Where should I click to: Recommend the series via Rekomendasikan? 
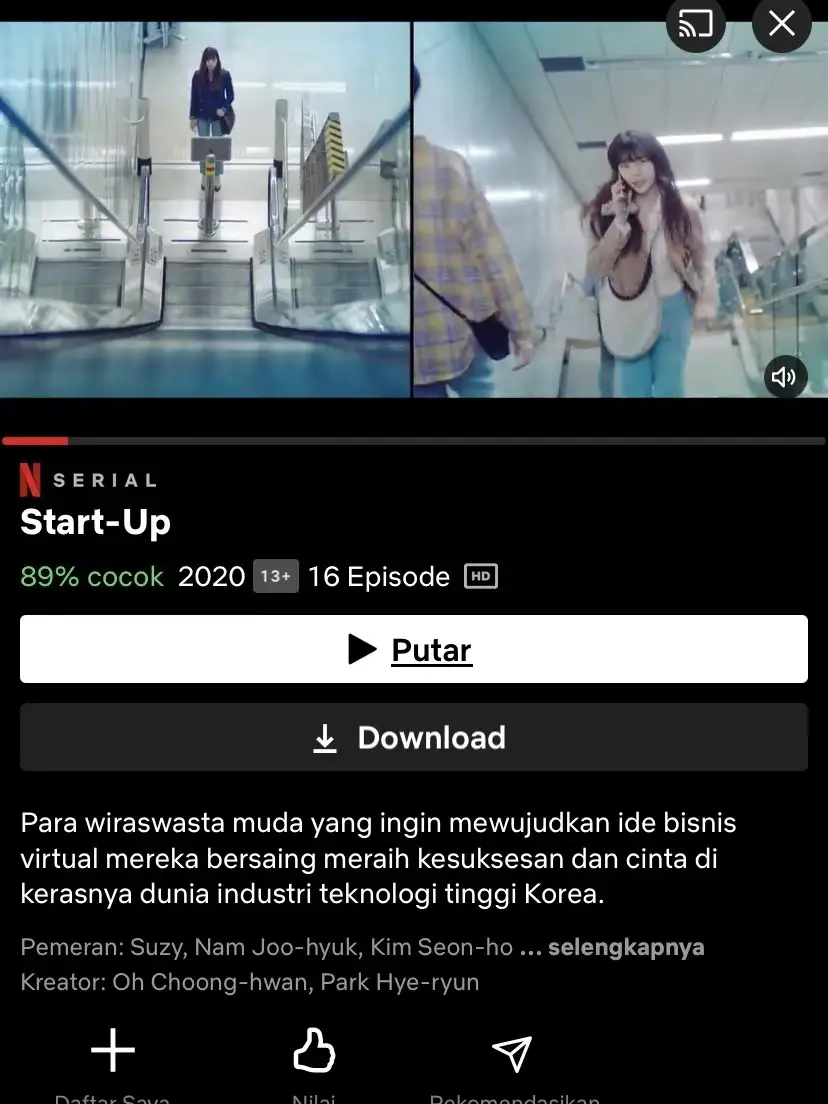tap(512, 1053)
